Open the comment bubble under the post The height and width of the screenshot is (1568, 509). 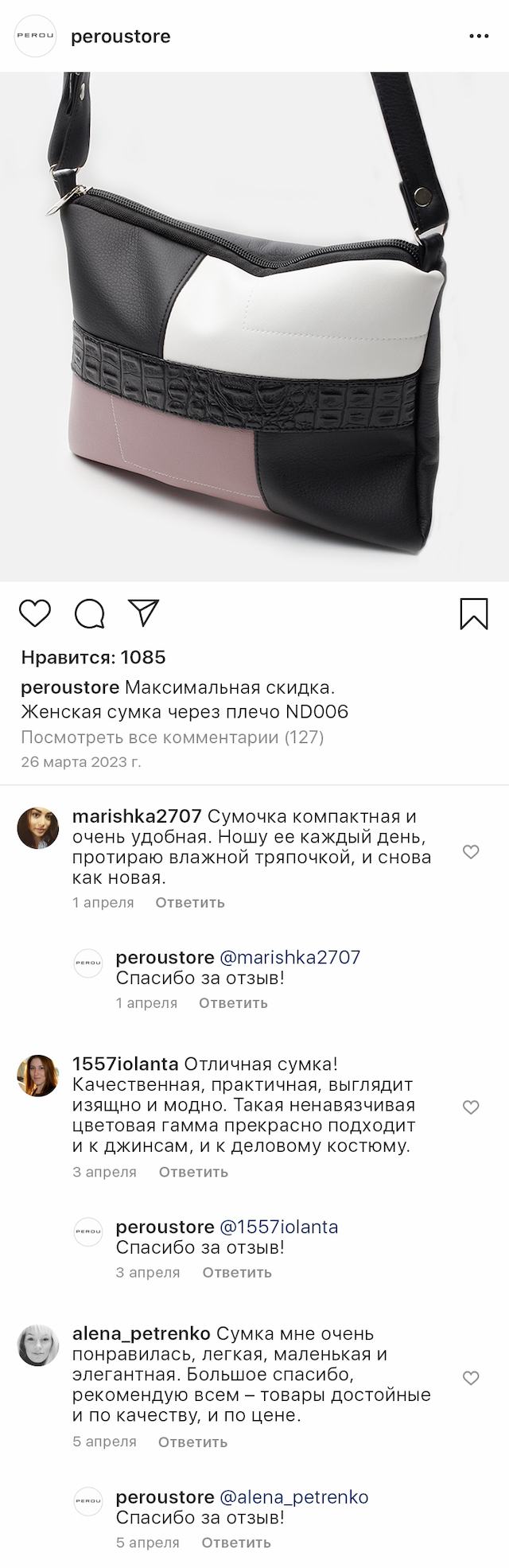(90, 613)
